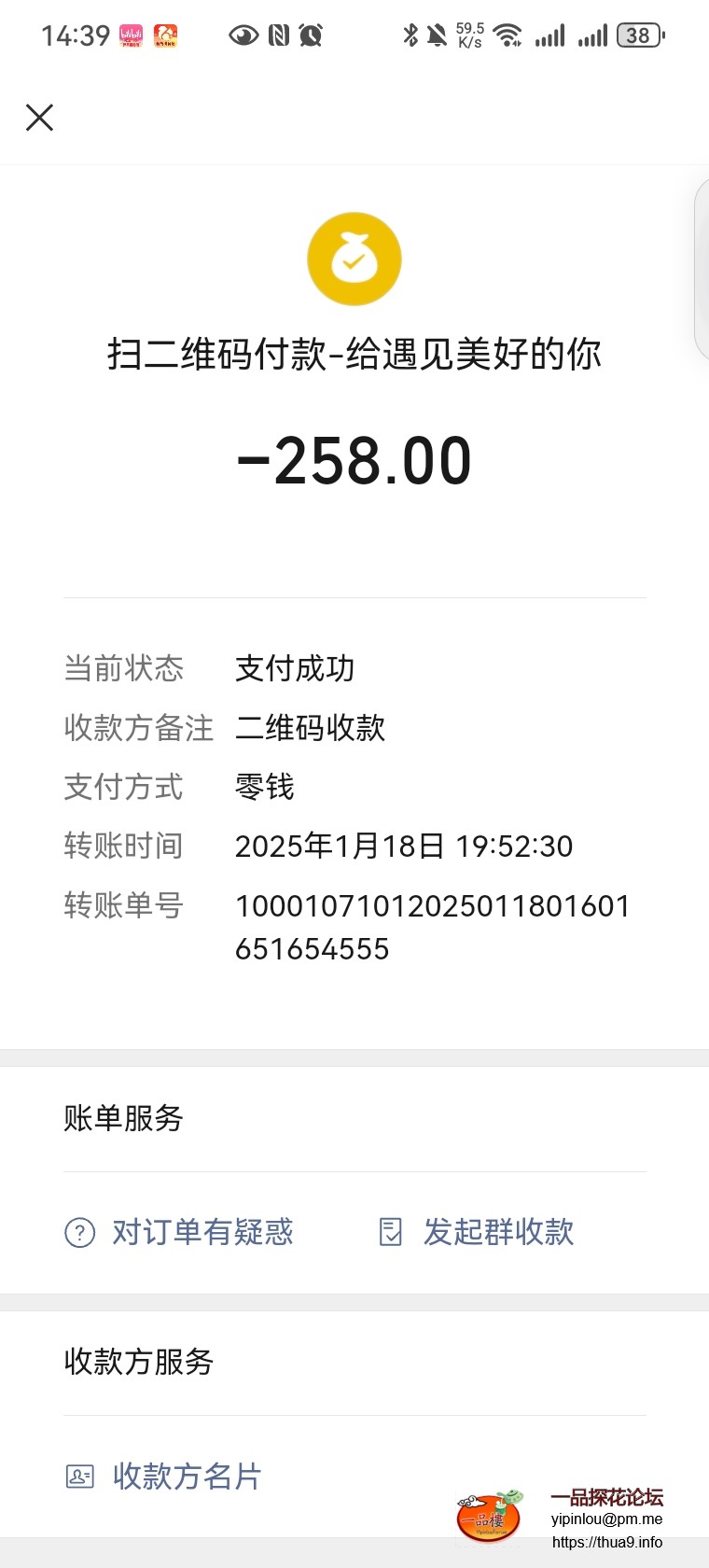Screen dimensions: 709x1568
Task: Close the payment detail page with X
Action: [x=39, y=118]
